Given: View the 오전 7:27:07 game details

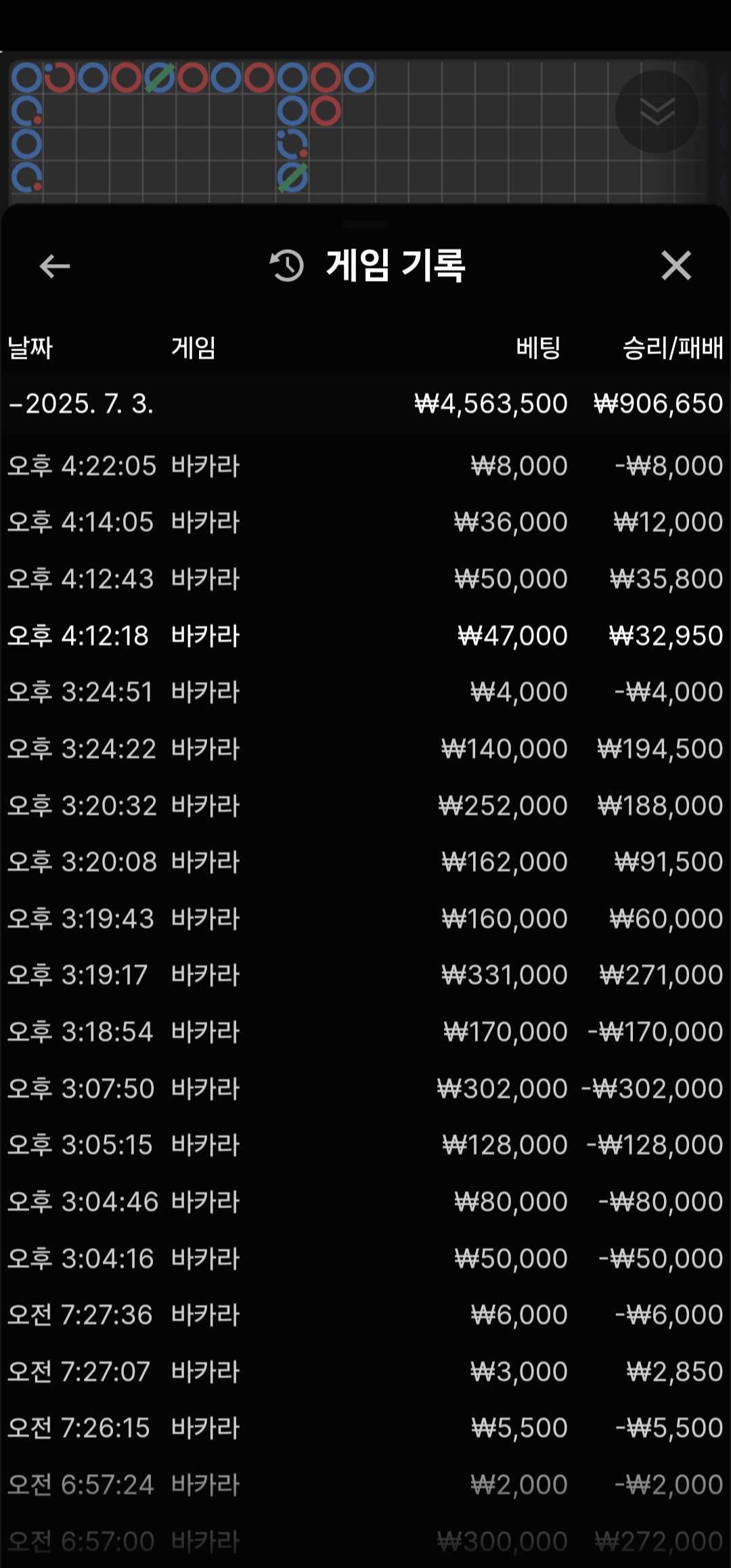Looking at the screenshot, I should click(x=365, y=1372).
